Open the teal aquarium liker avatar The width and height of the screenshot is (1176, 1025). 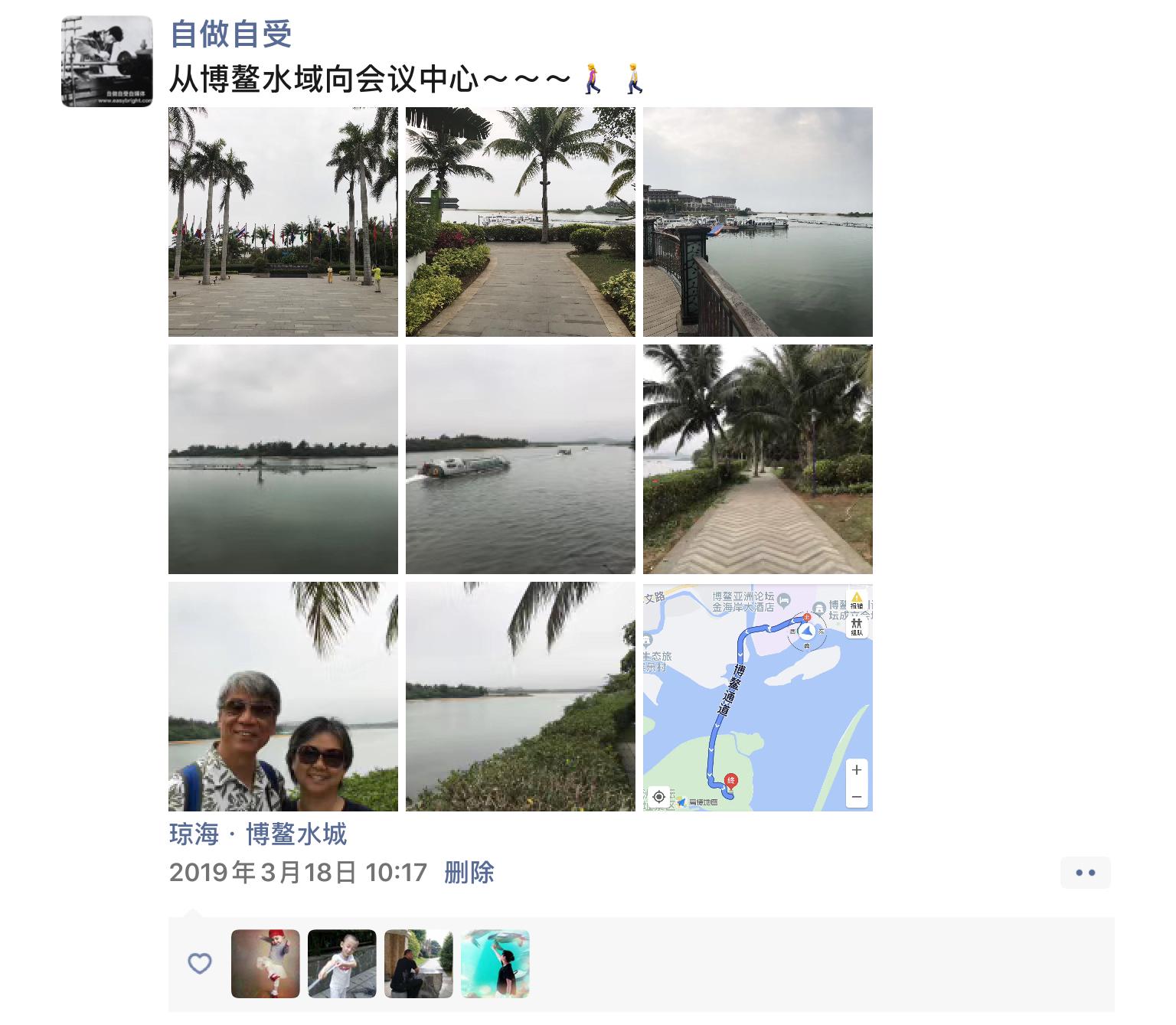[x=495, y=964]
